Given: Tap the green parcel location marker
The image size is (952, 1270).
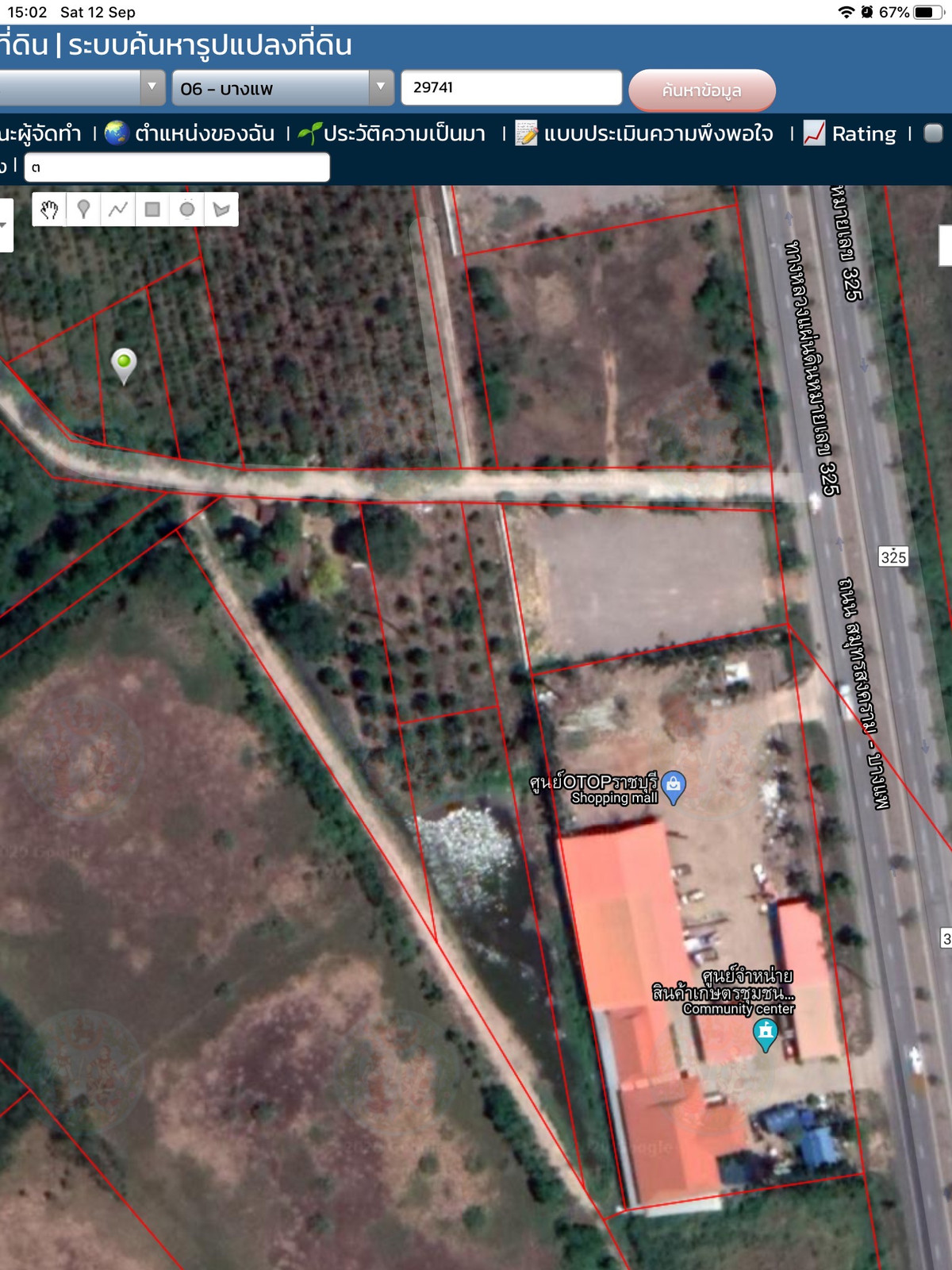Looking at the screenshot, I should pos(124,364).
